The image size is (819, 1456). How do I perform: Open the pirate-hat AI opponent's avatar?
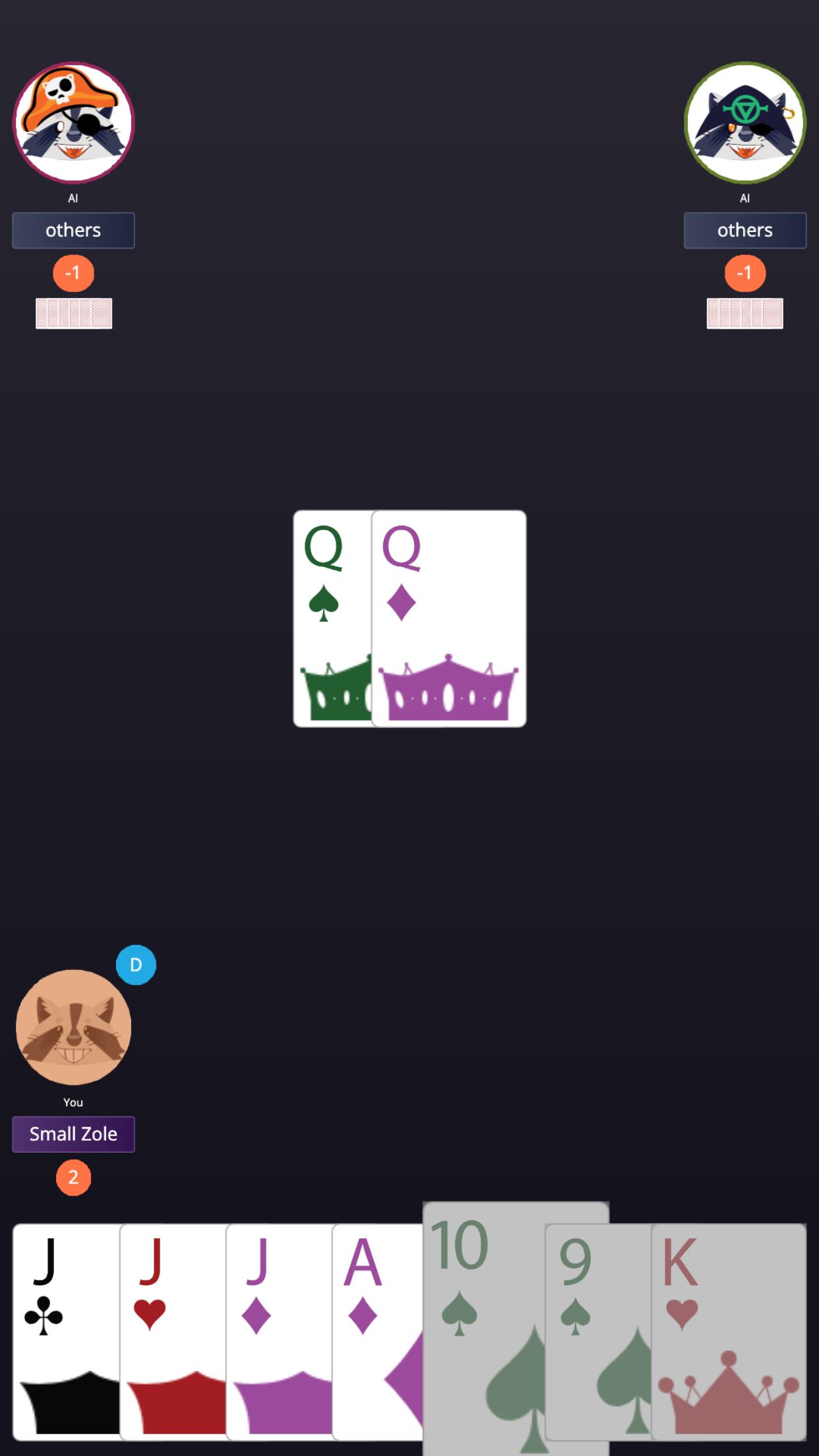coord(73,123)
